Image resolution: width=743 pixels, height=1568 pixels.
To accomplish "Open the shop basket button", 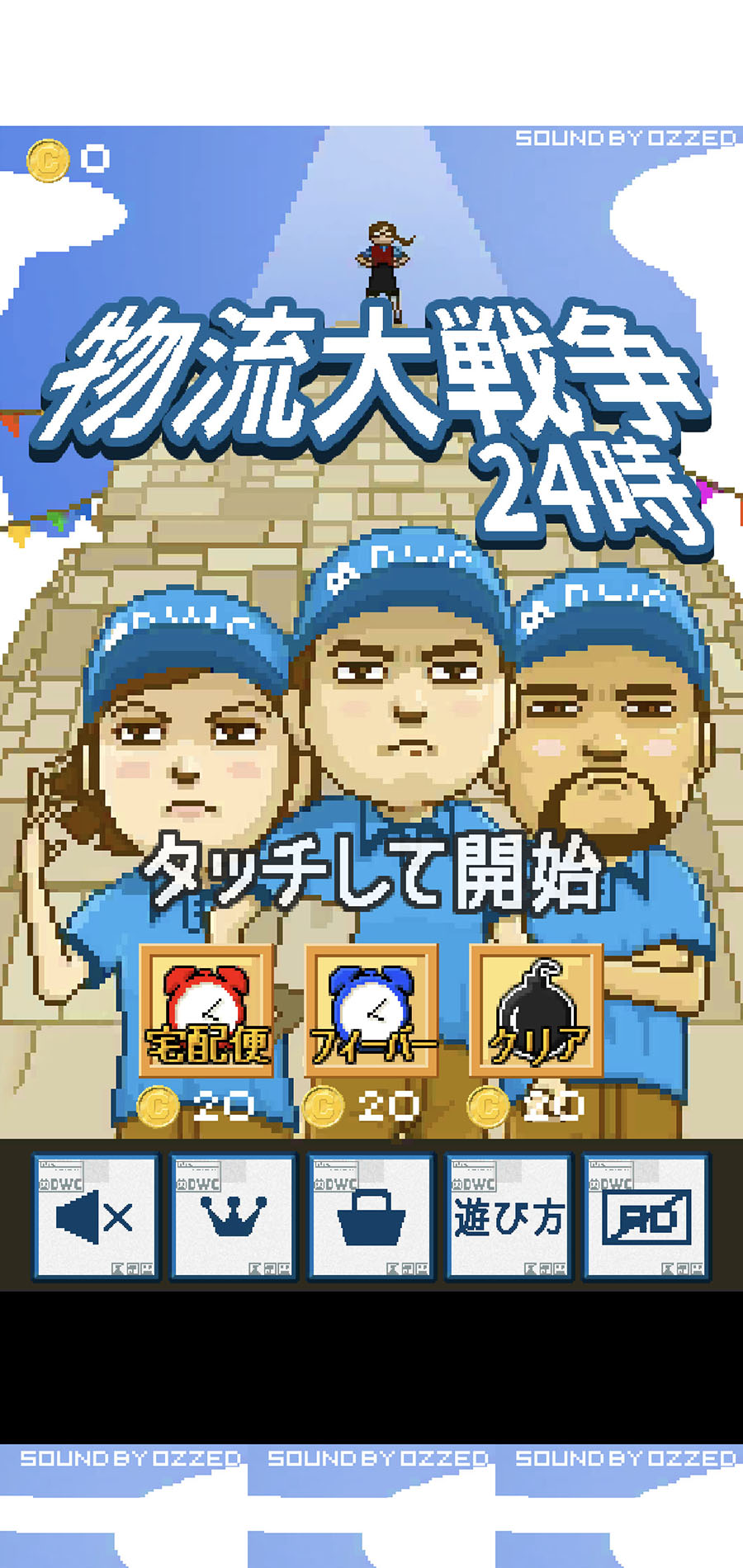I will tap(371, 1217).
